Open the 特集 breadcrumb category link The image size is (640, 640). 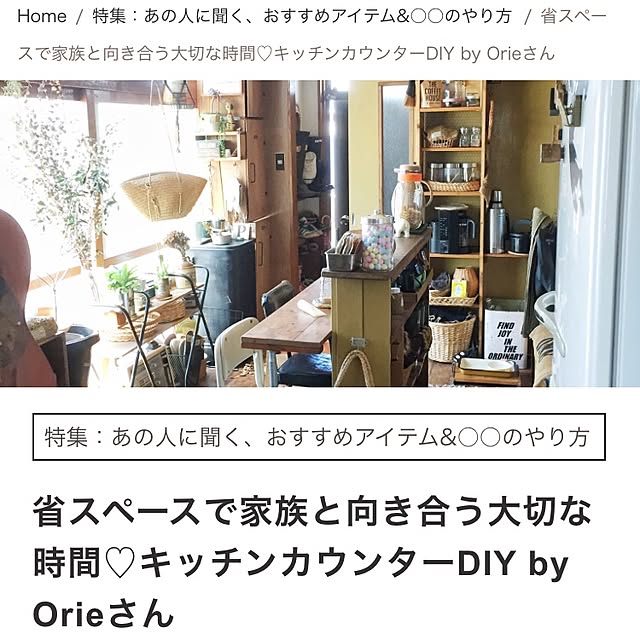tap(301, 16)
